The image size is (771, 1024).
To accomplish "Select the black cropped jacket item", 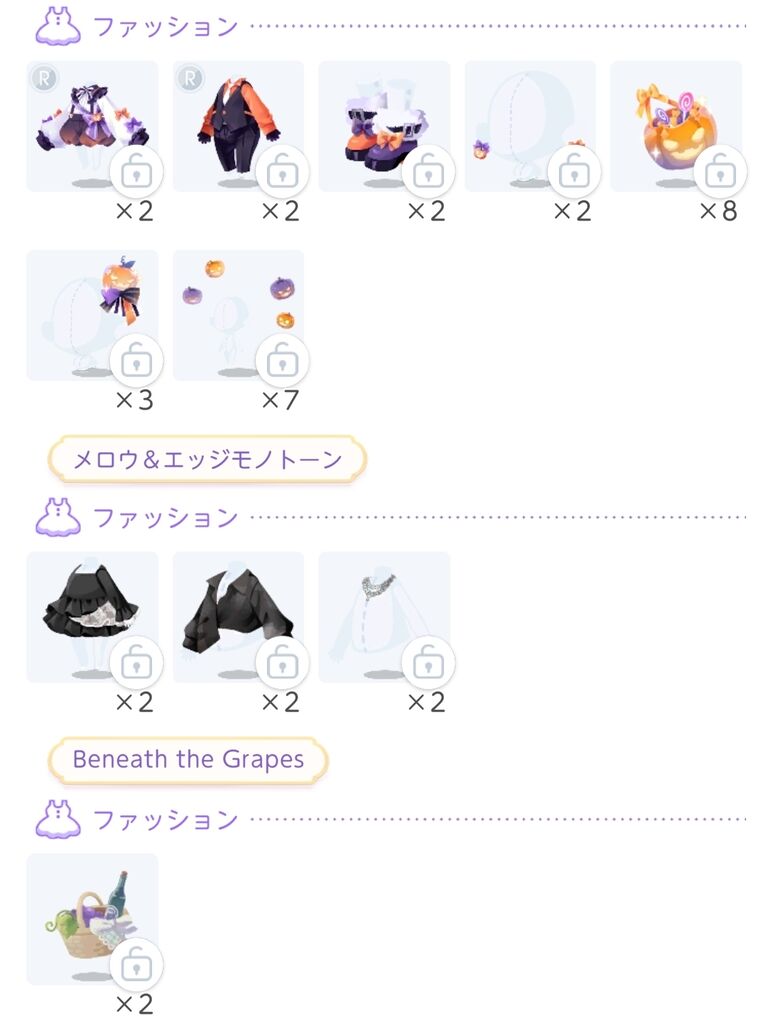I will 237,617.
